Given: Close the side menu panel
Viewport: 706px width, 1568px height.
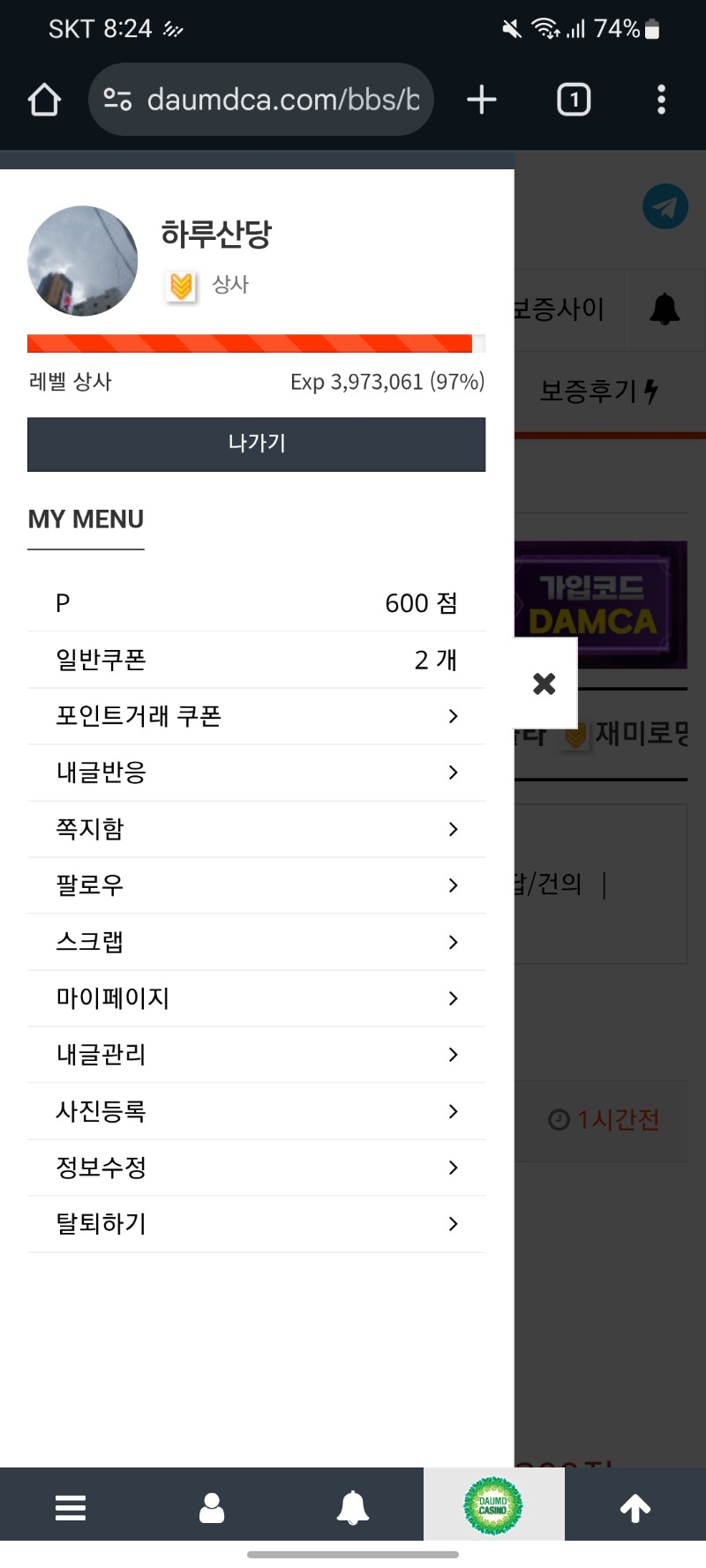Looking at the screenshot, I should [545, 683].
